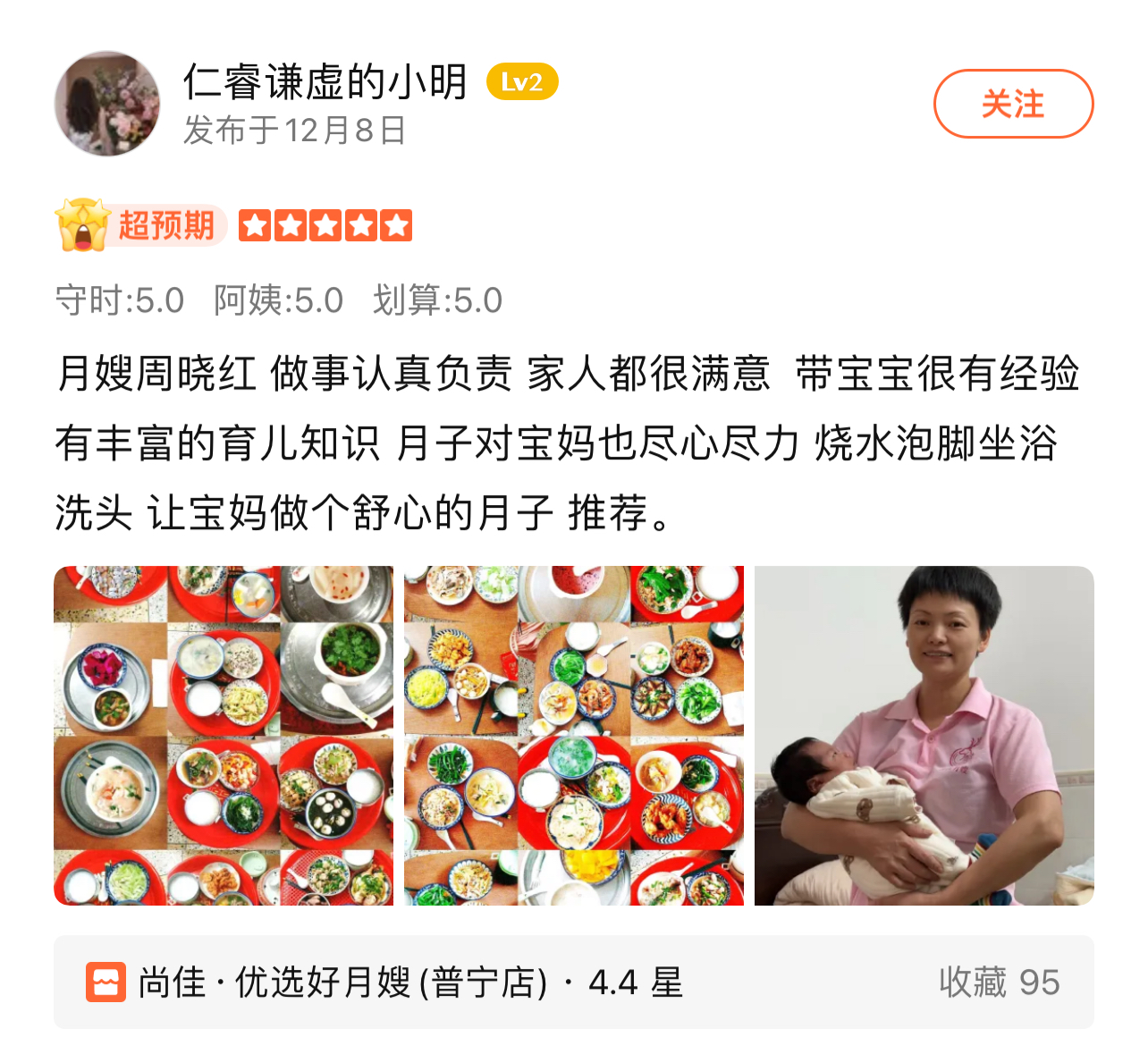Open the first food collage photo
The image size is (1148, 1054).
(224, 735)
